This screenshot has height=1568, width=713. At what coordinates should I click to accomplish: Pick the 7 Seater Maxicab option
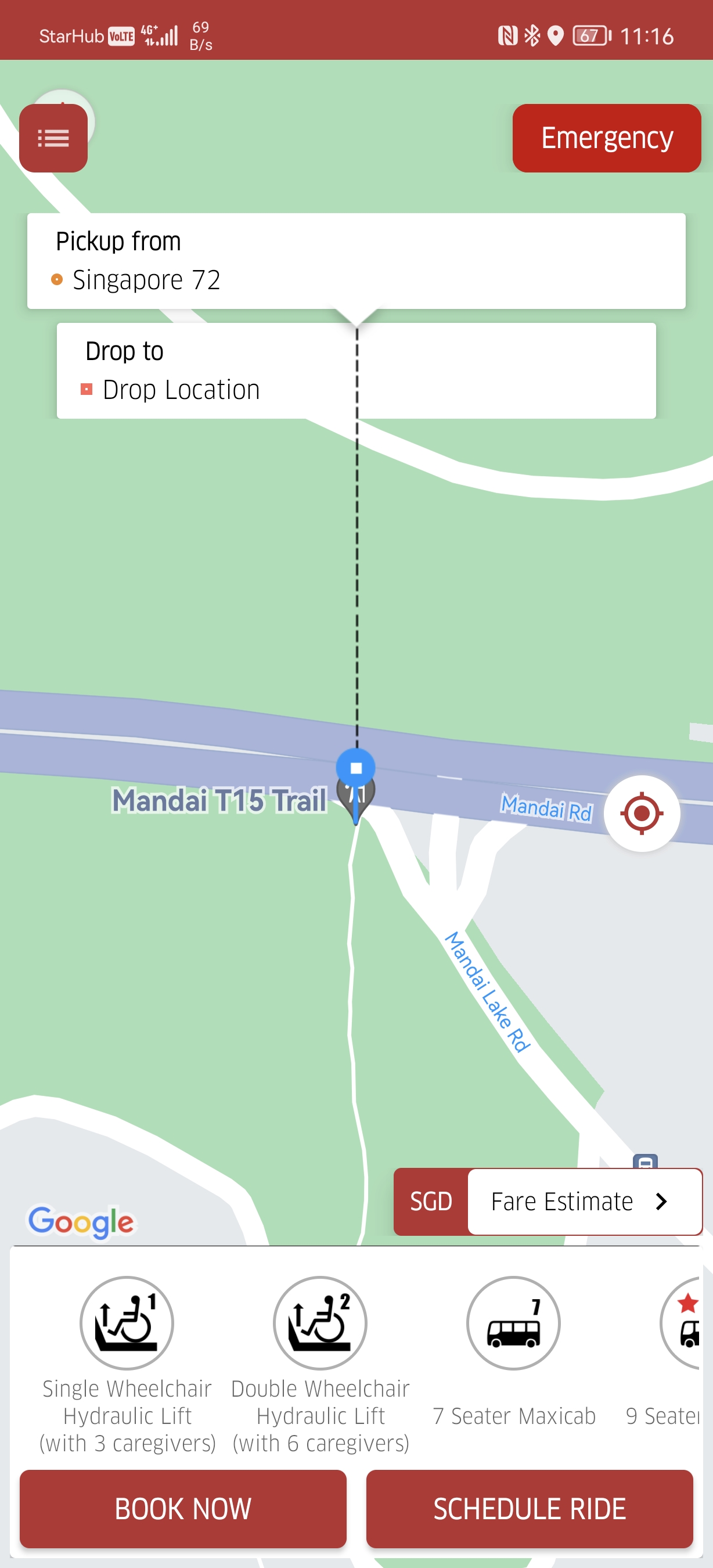click(513, 1323)
